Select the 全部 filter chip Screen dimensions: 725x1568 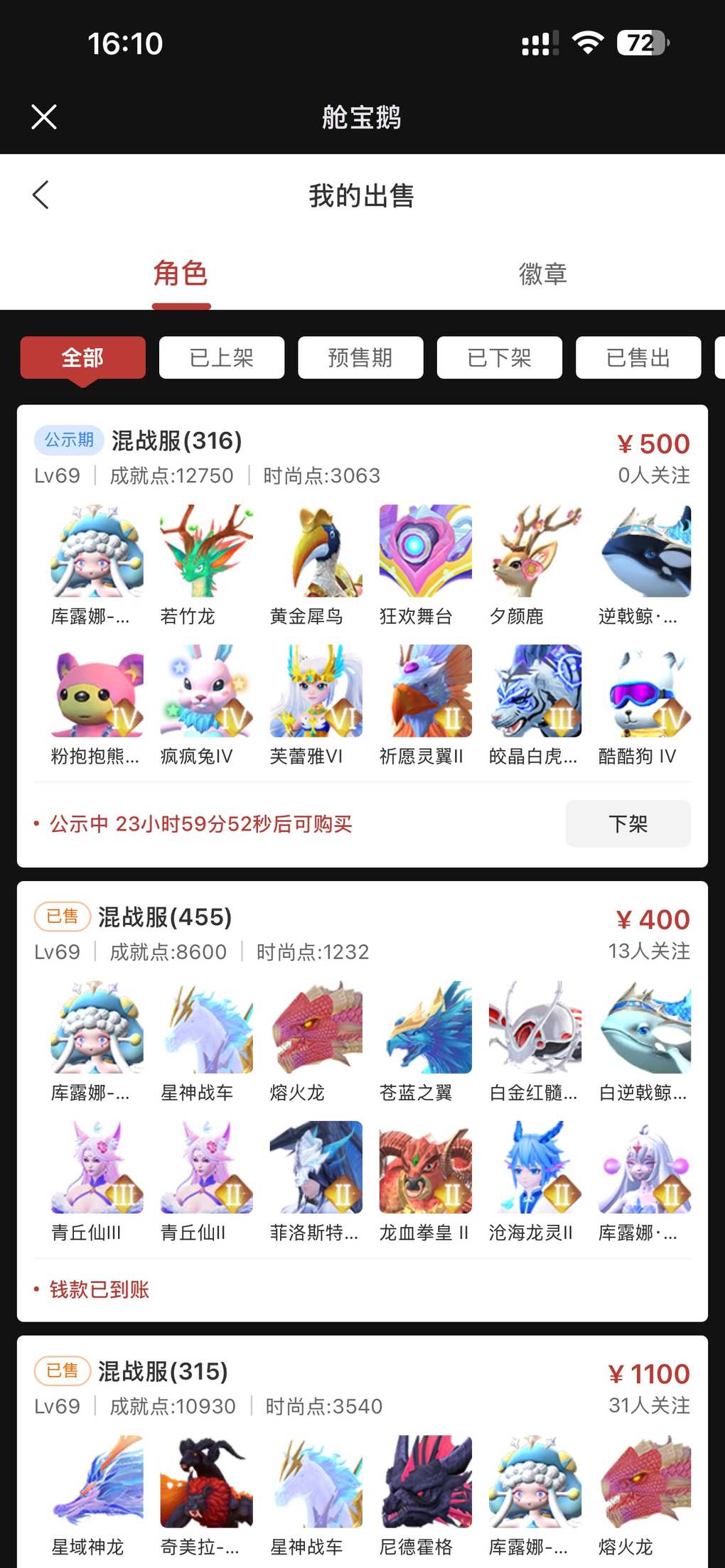(x=82, y=357)
